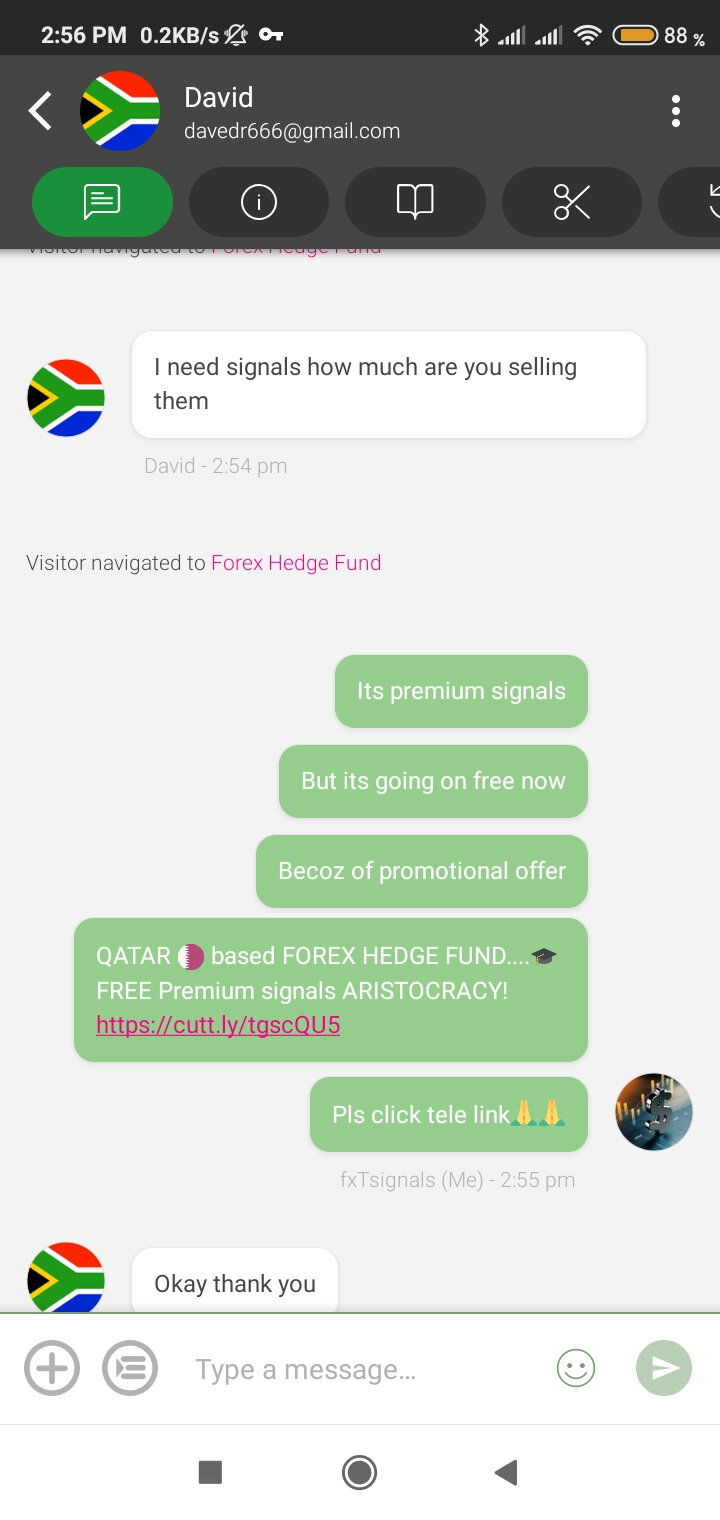Send the message
720x1520 pixels.
click(x=664, y=1368)
